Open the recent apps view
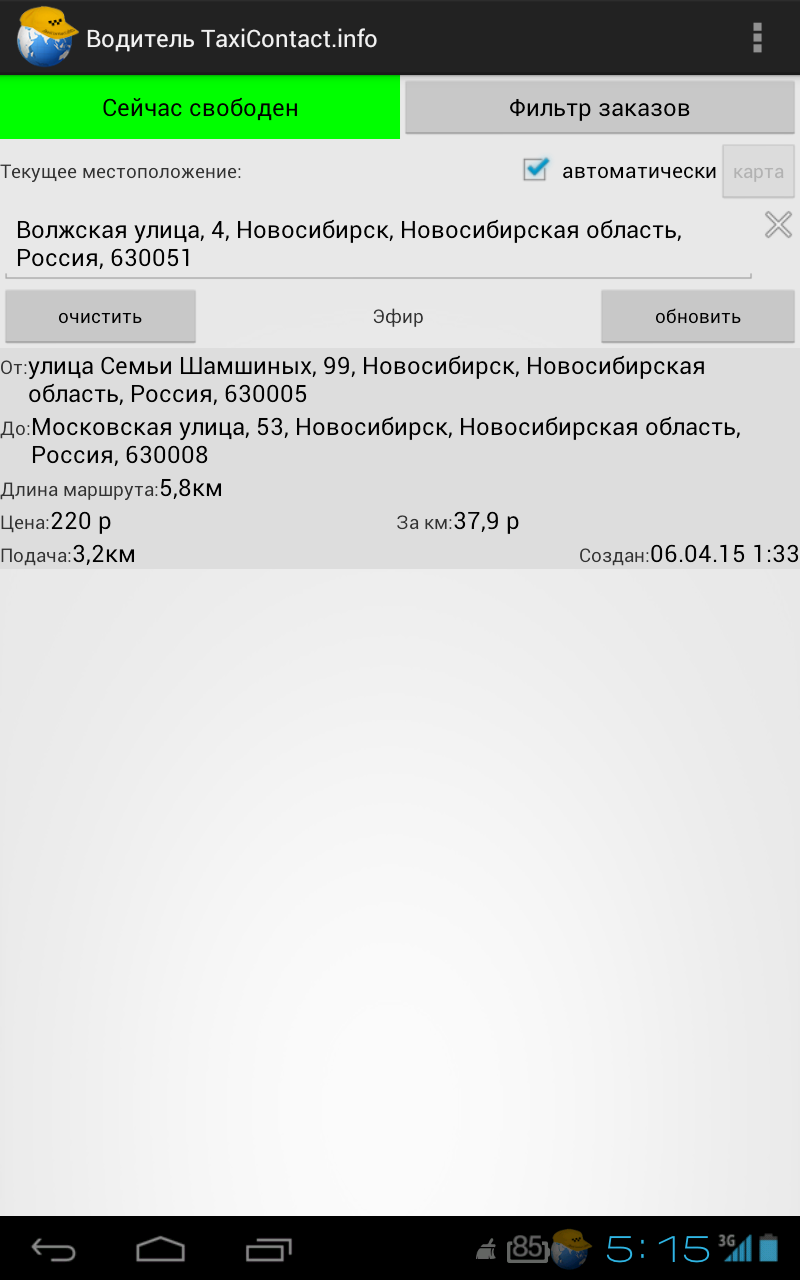This screenshot has width=800, height=1280. coord(268,1248)
